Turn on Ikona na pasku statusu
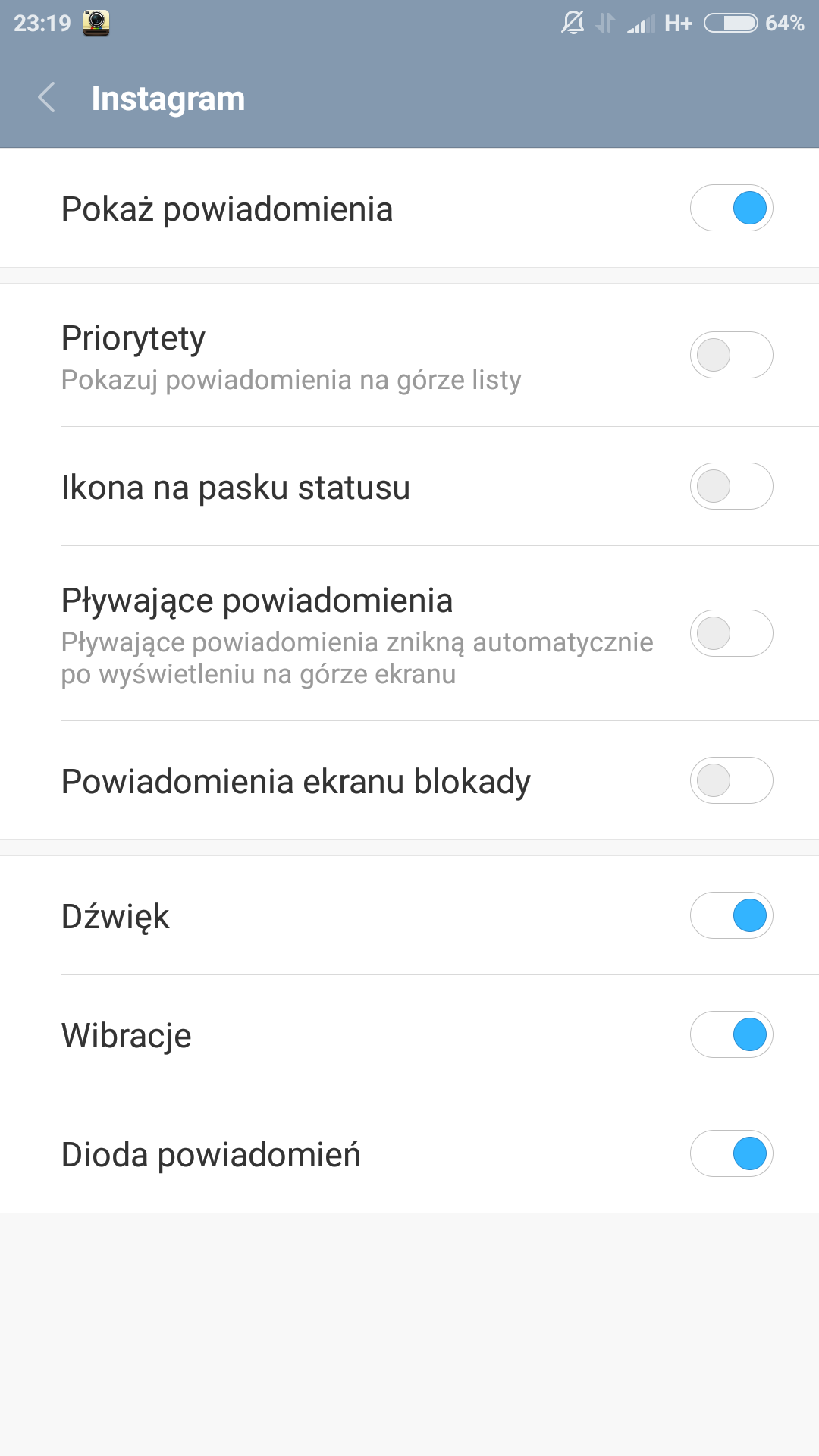819x1456 pixels. (731, 486)
